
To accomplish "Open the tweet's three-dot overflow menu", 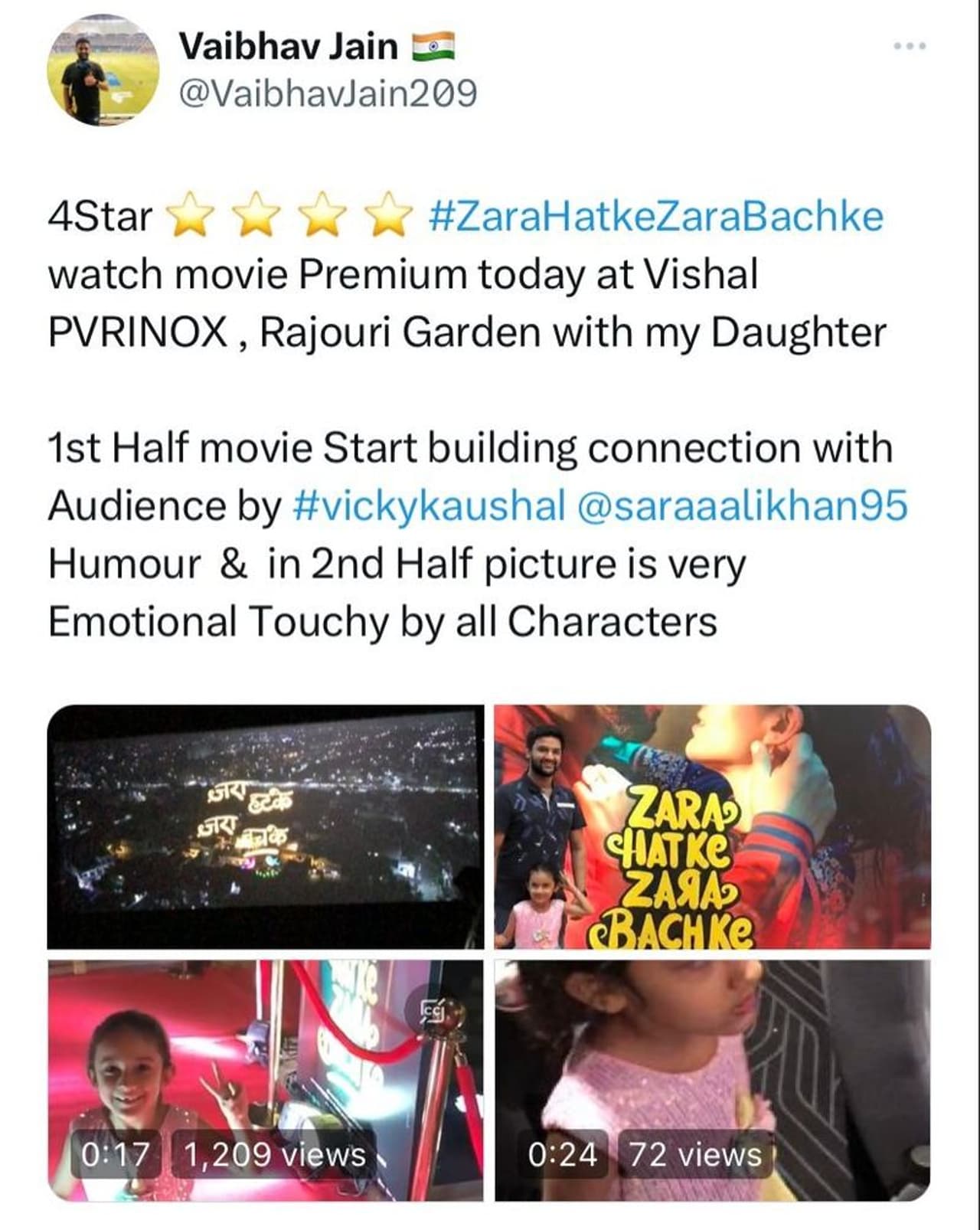I will 910,47.
